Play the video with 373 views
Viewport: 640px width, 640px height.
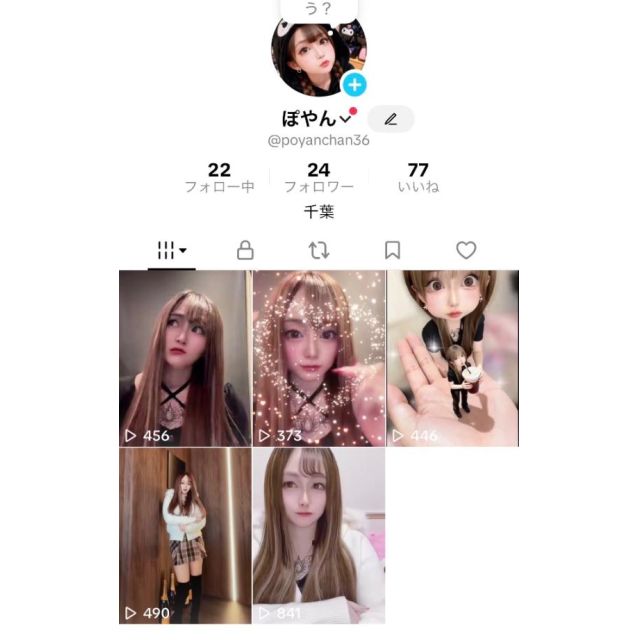319,358
